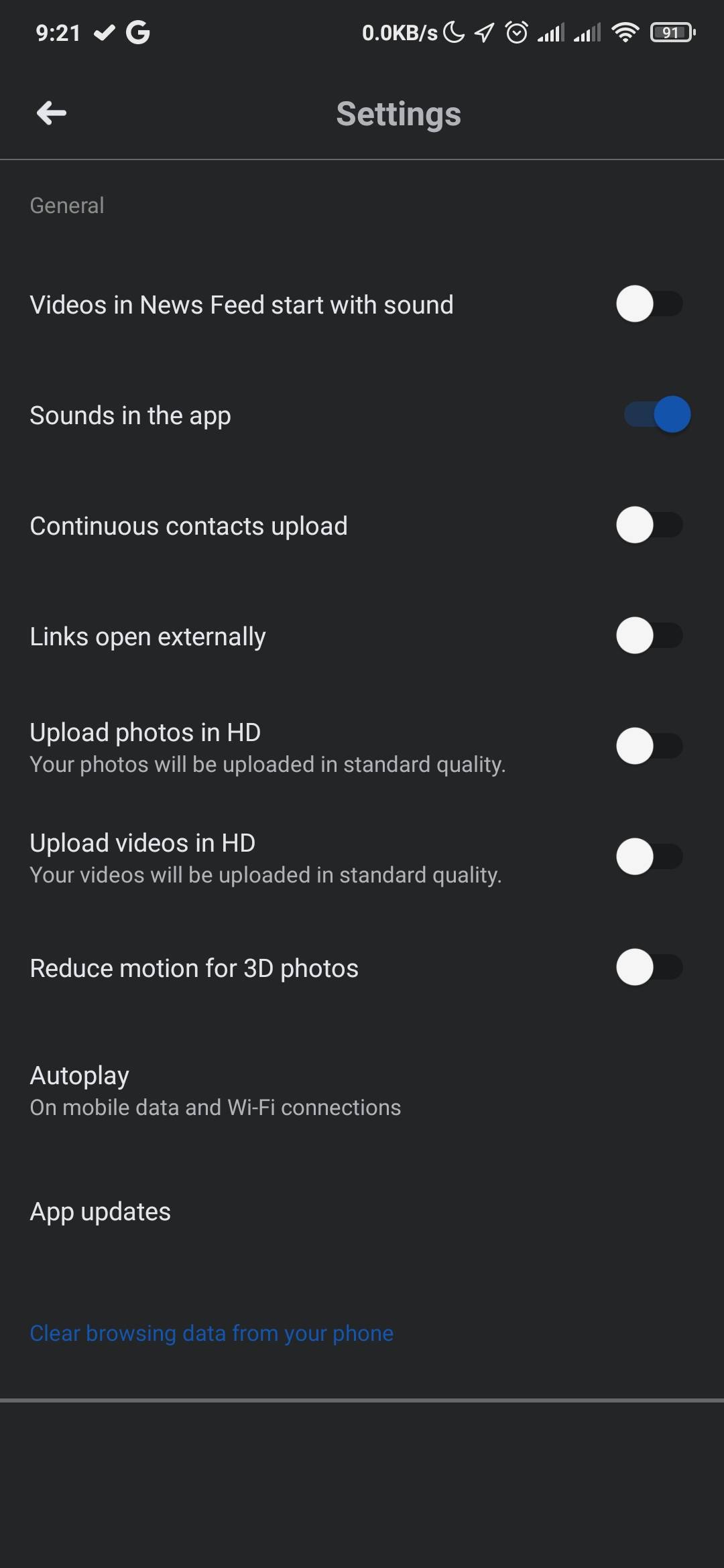Open Autoplay settings

tap(362, 1090)
